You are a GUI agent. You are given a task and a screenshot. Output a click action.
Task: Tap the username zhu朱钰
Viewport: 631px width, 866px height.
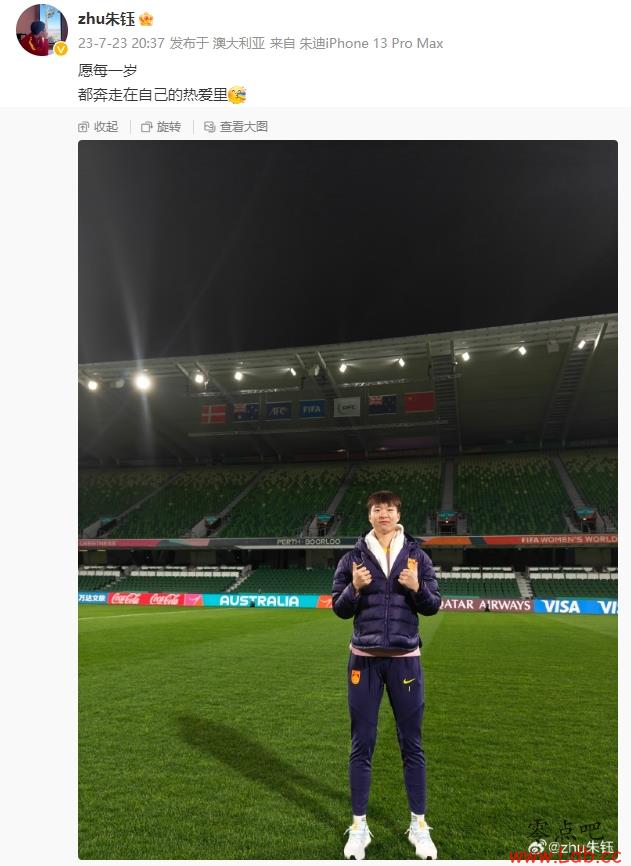point(106,19)
